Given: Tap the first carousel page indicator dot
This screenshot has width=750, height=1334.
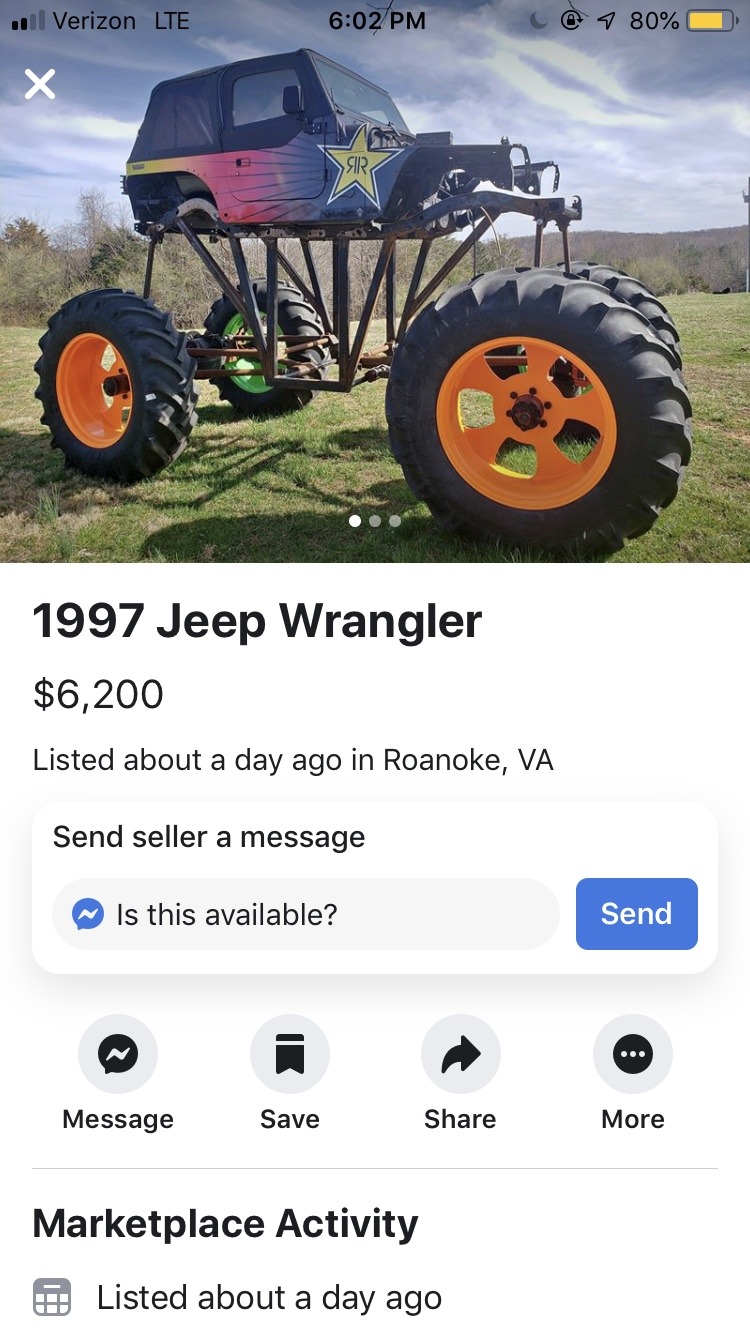Looking at the screenshot, I should tap(354, 521).
